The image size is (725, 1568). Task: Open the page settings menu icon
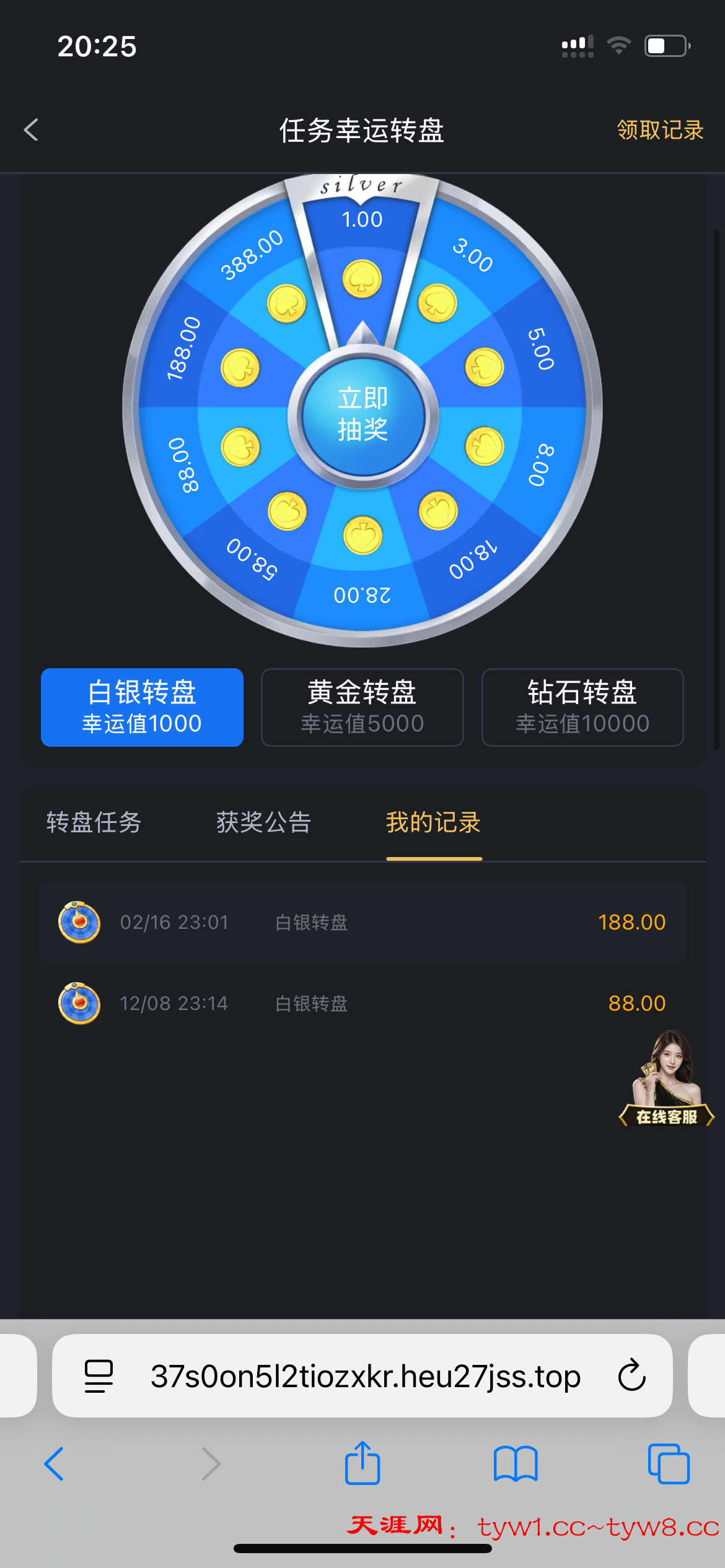click(99, 1376)
